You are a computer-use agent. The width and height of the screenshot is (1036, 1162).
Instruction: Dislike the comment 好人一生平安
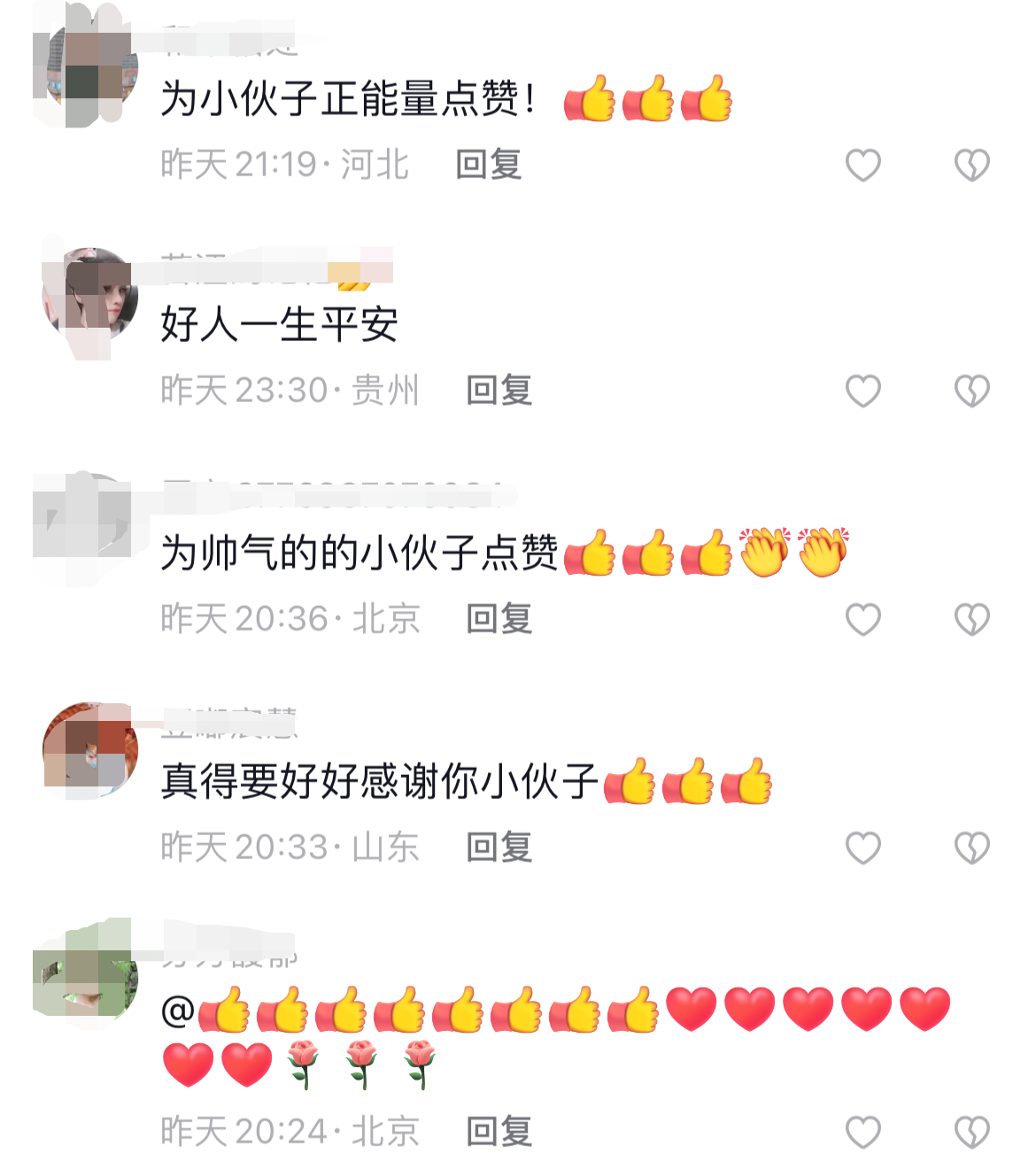click(x=971, y=391)
